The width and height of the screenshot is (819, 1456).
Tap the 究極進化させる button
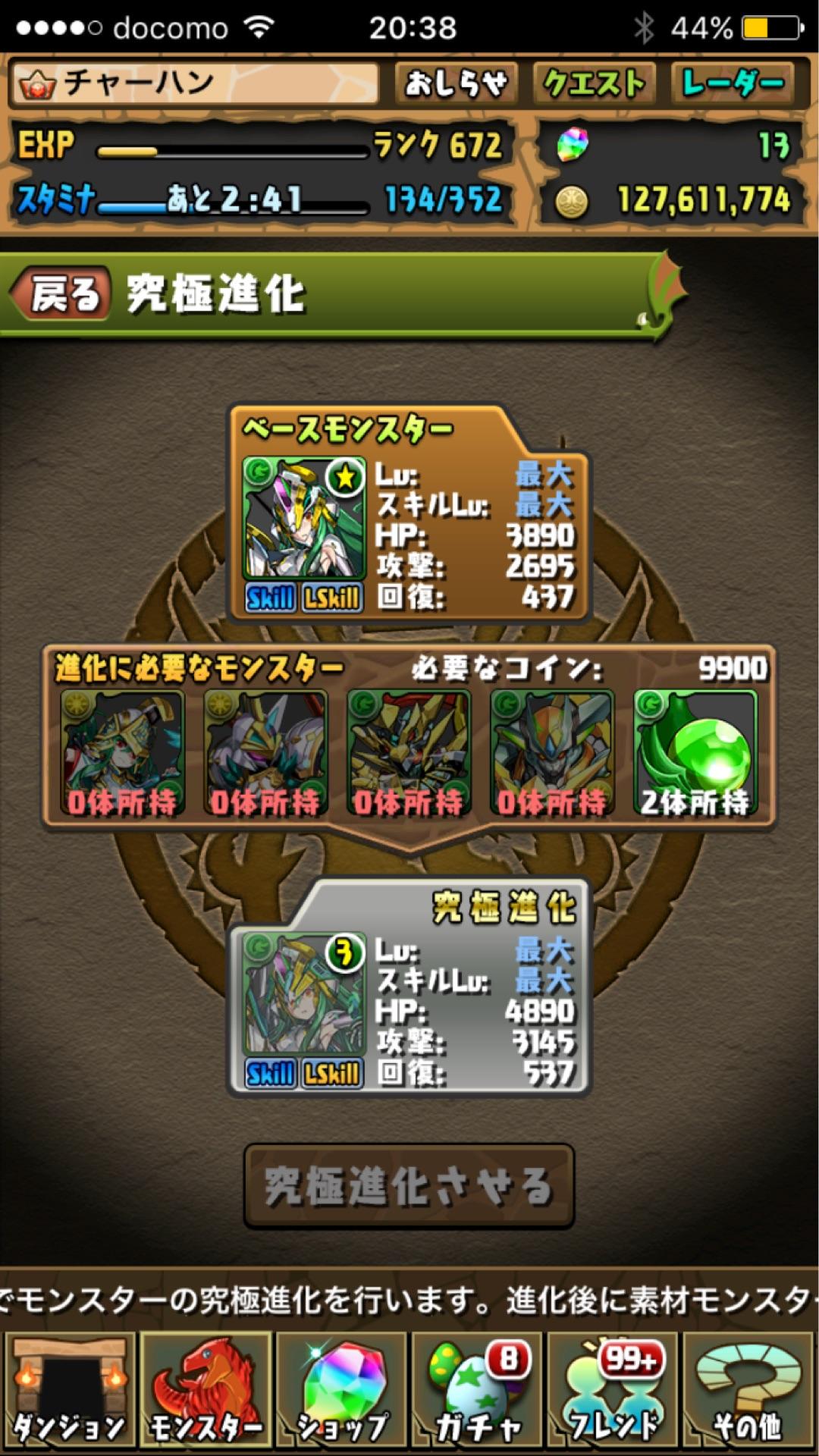coord(409,1186)
